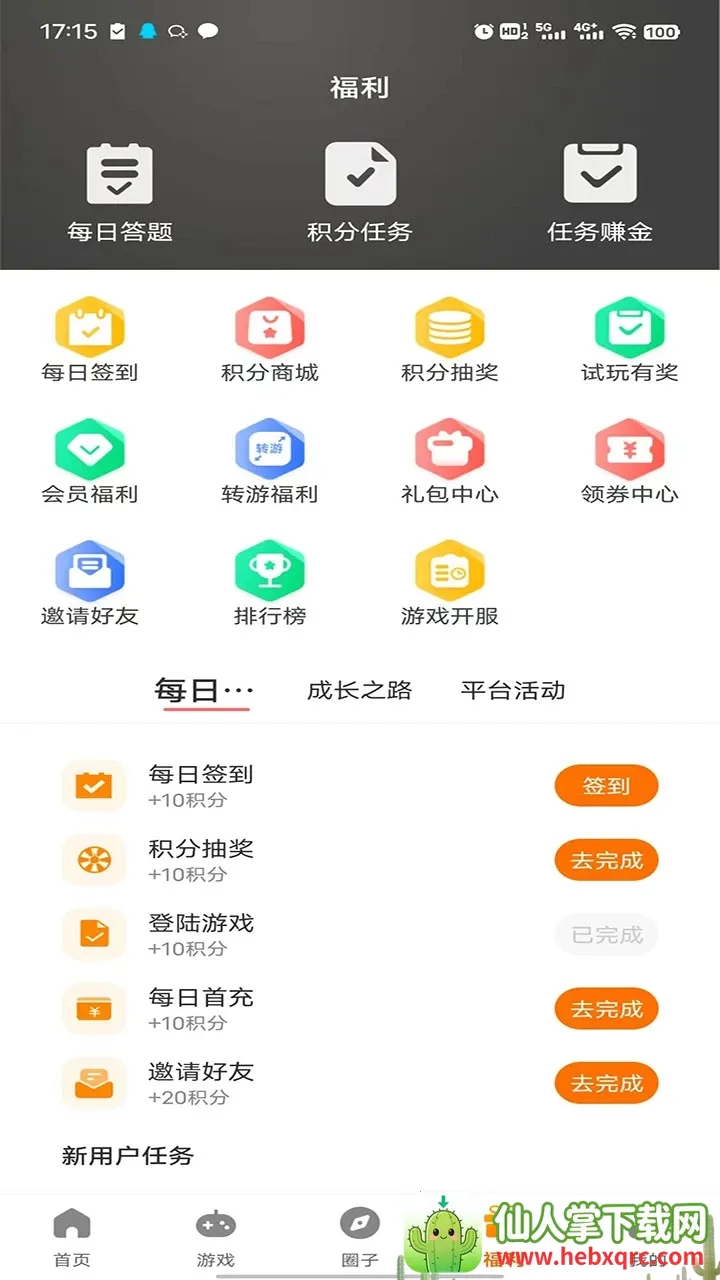Open 积分商城 points mall
The image size is (720, 1280).
pos(270,341)
